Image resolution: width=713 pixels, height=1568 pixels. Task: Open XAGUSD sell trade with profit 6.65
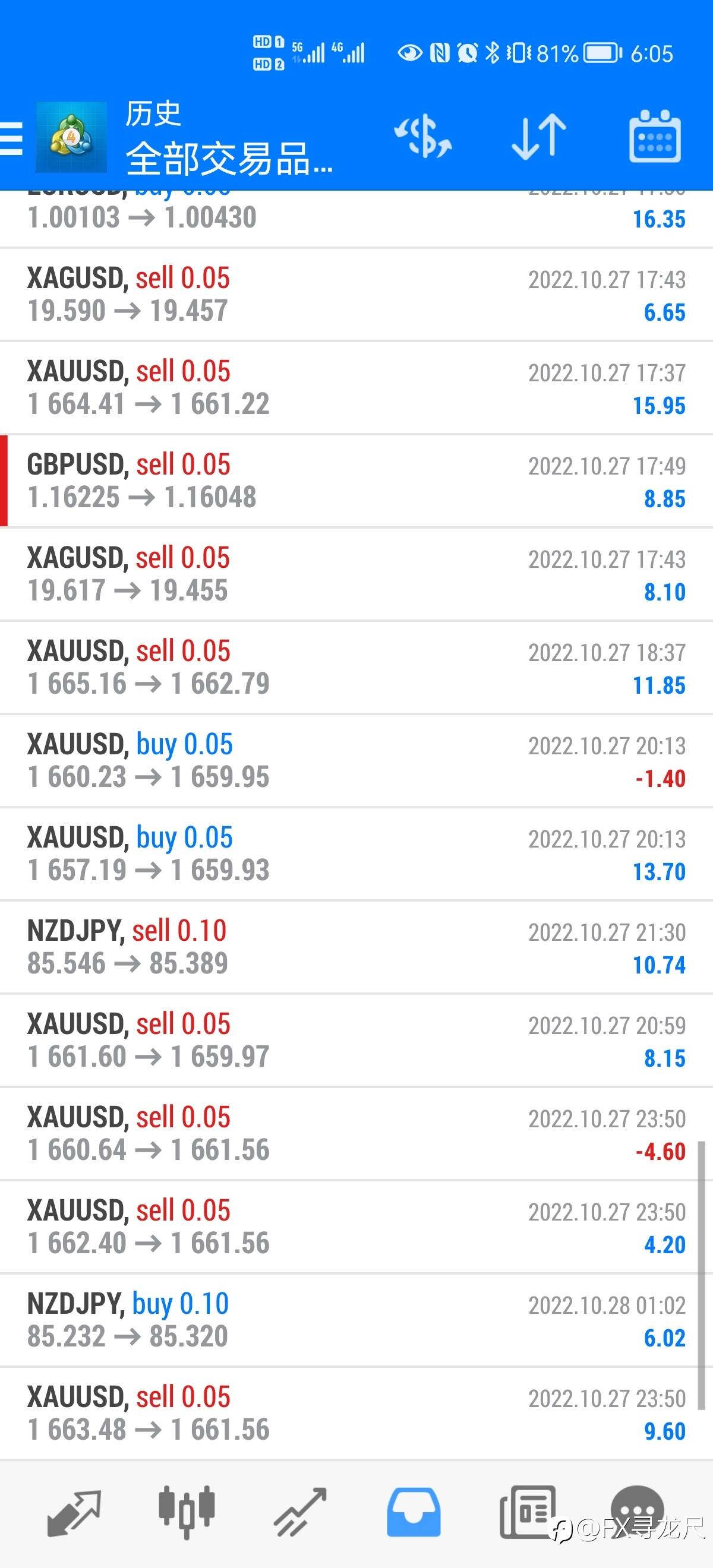pyautogui.click(x=357, y=295)
